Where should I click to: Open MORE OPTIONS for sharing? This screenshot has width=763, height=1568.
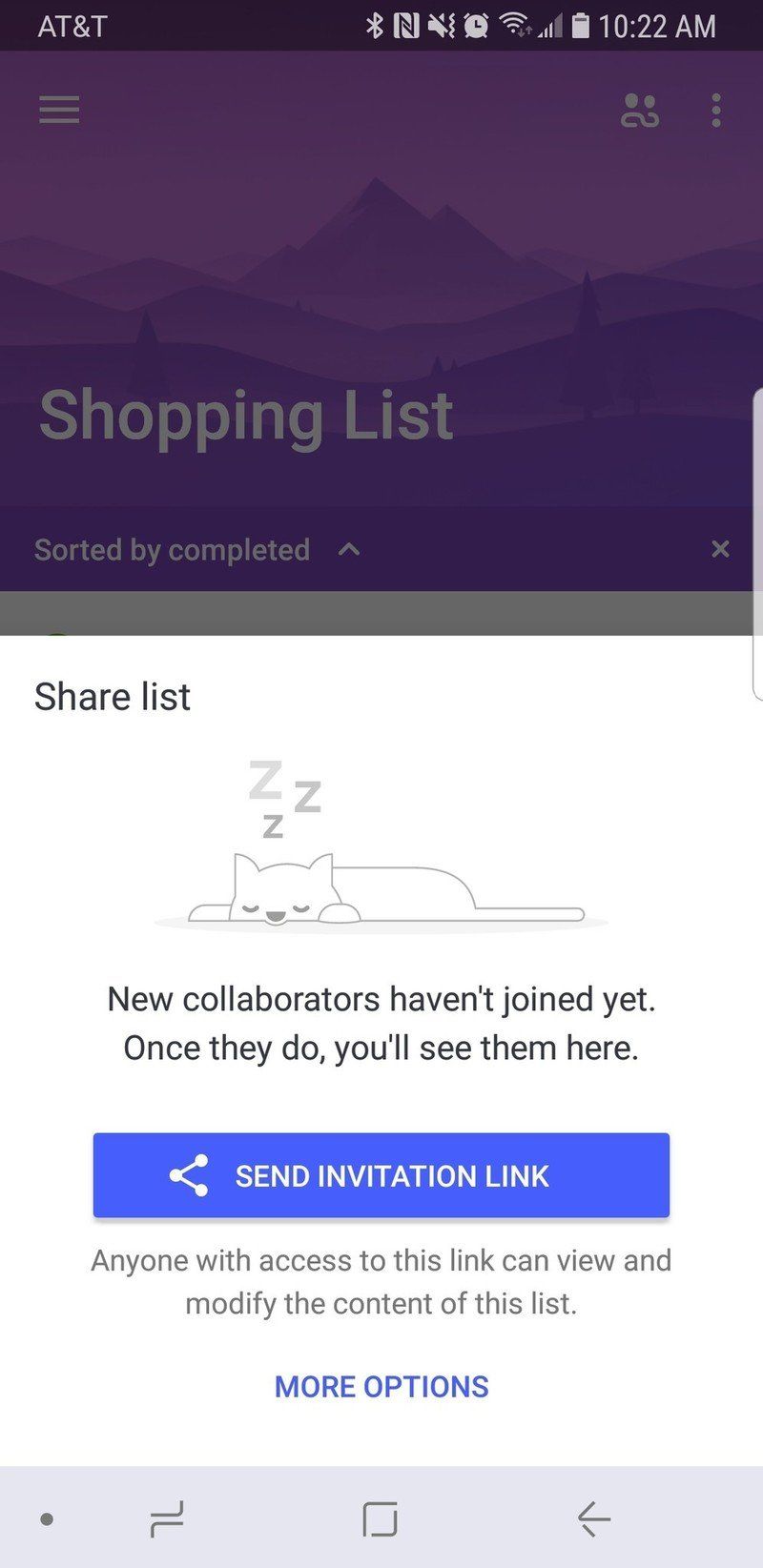[381, 1387]
